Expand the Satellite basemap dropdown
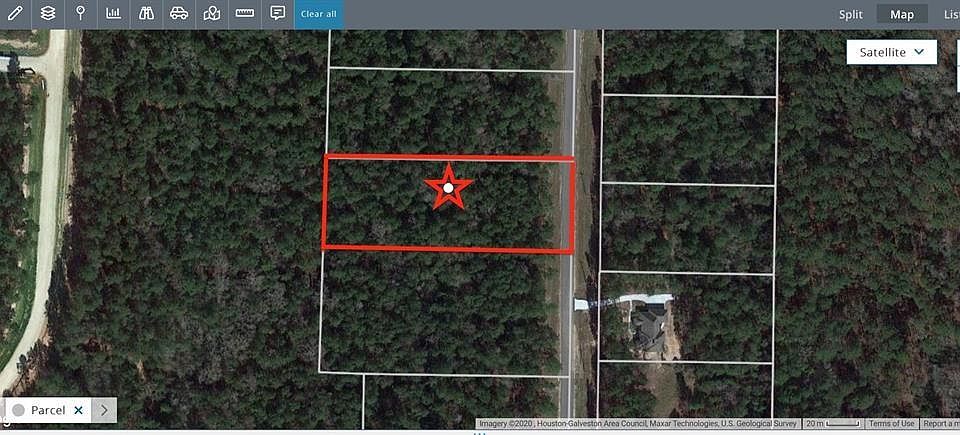The width and height of the screenshot is (960, 435). 891,52
